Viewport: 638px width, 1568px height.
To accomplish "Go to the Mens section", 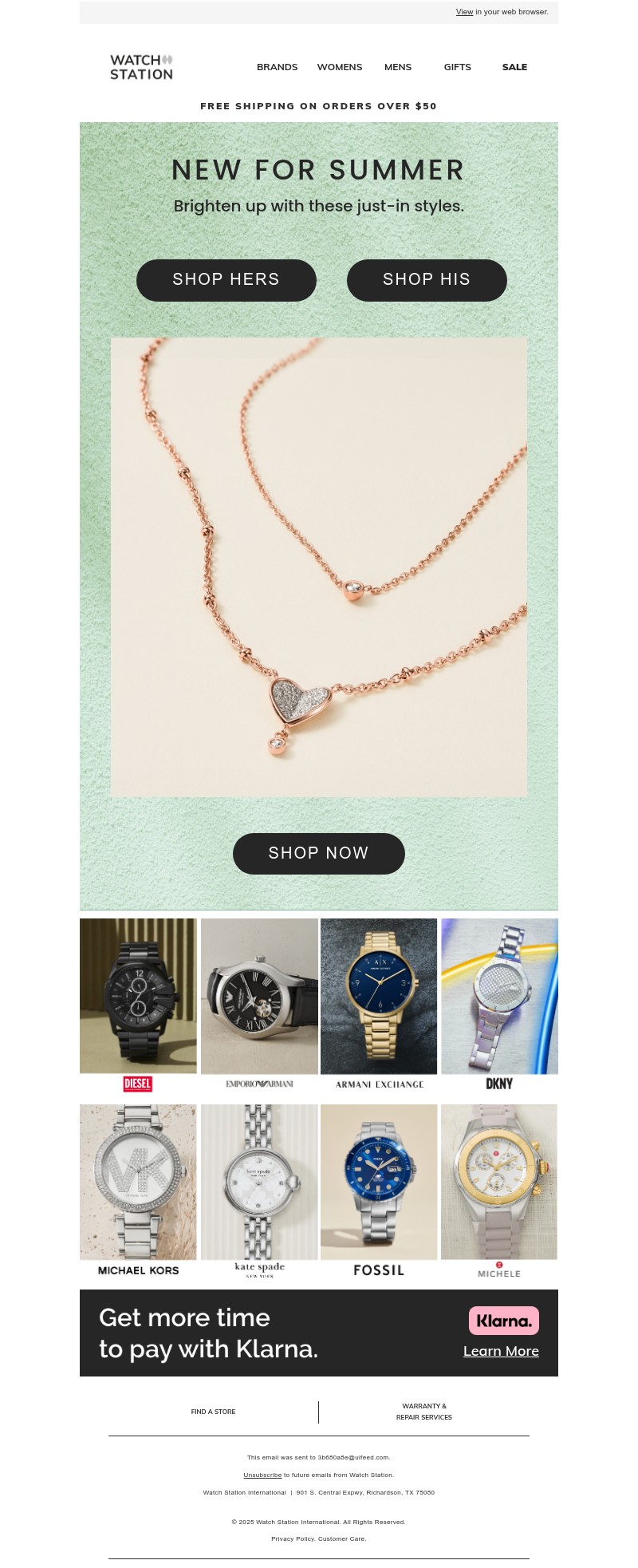I will tap(398, 67).
